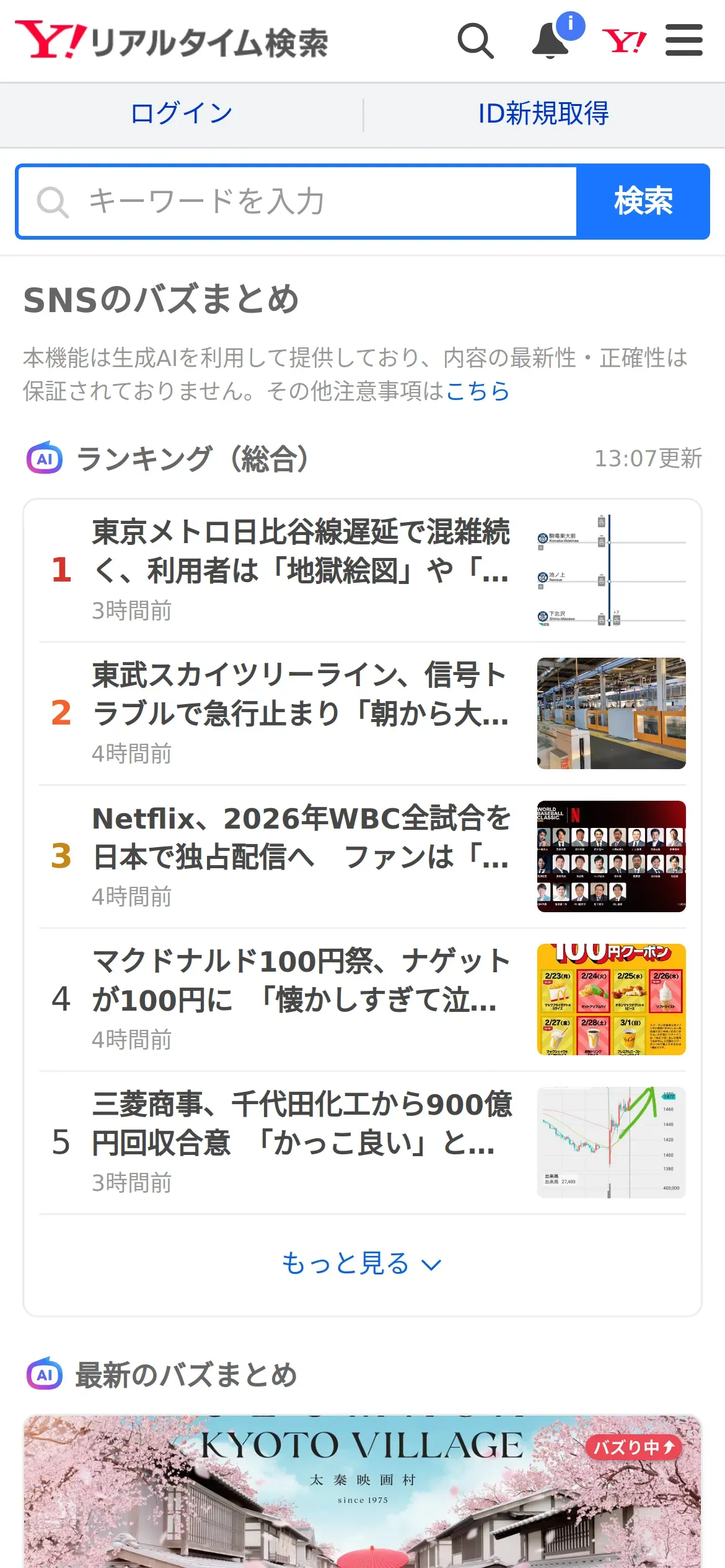Open rank 4 マクドナルド100円祭 story
The width and height of the screenshot is (725, 1568).
301,980
